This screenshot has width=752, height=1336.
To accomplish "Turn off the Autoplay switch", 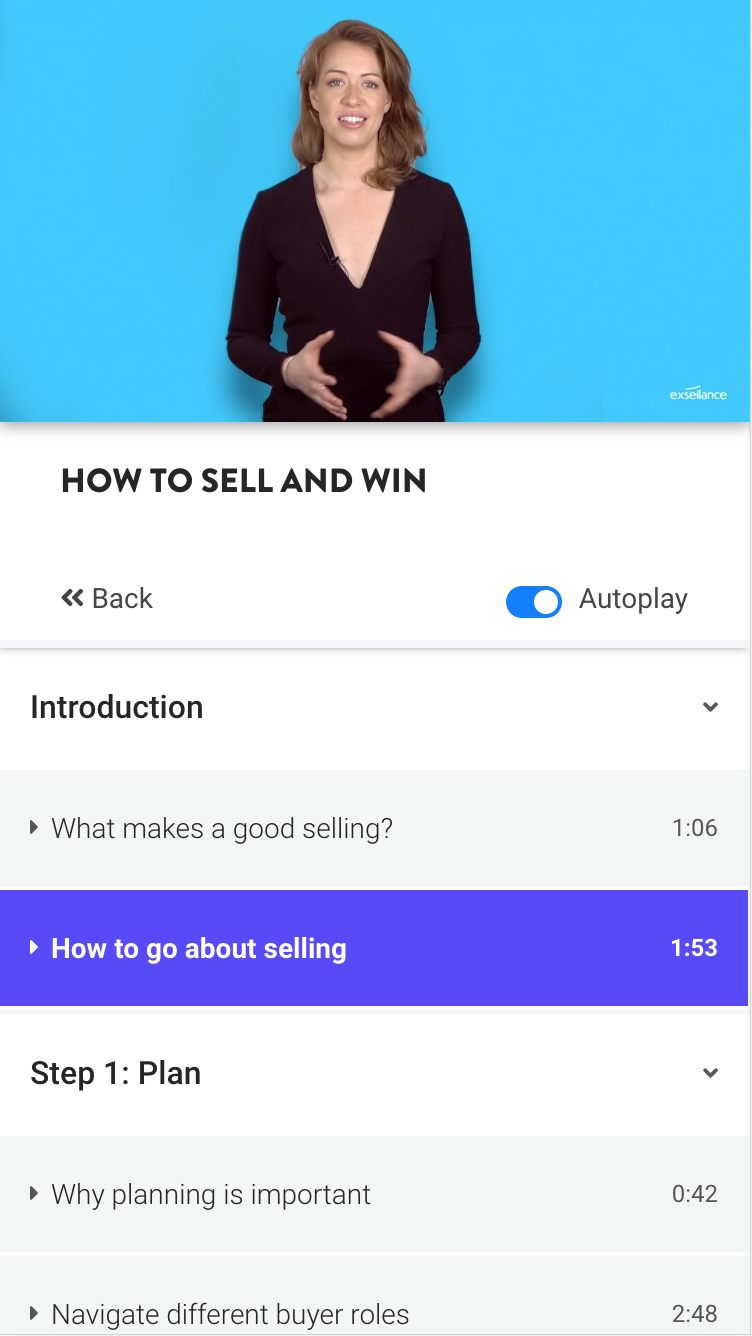I will [x=534, y=601].
